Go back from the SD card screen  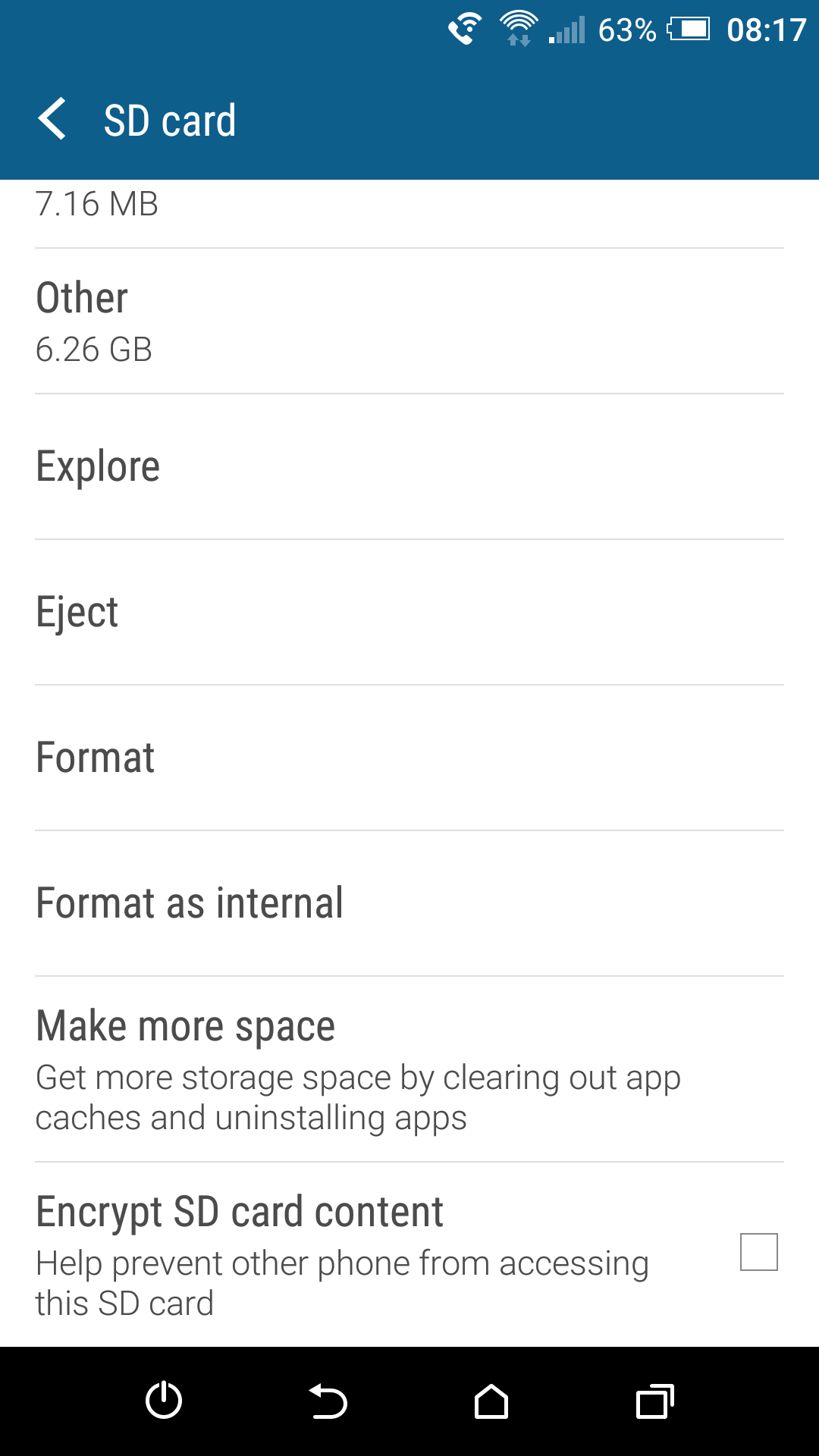point(52,120)
